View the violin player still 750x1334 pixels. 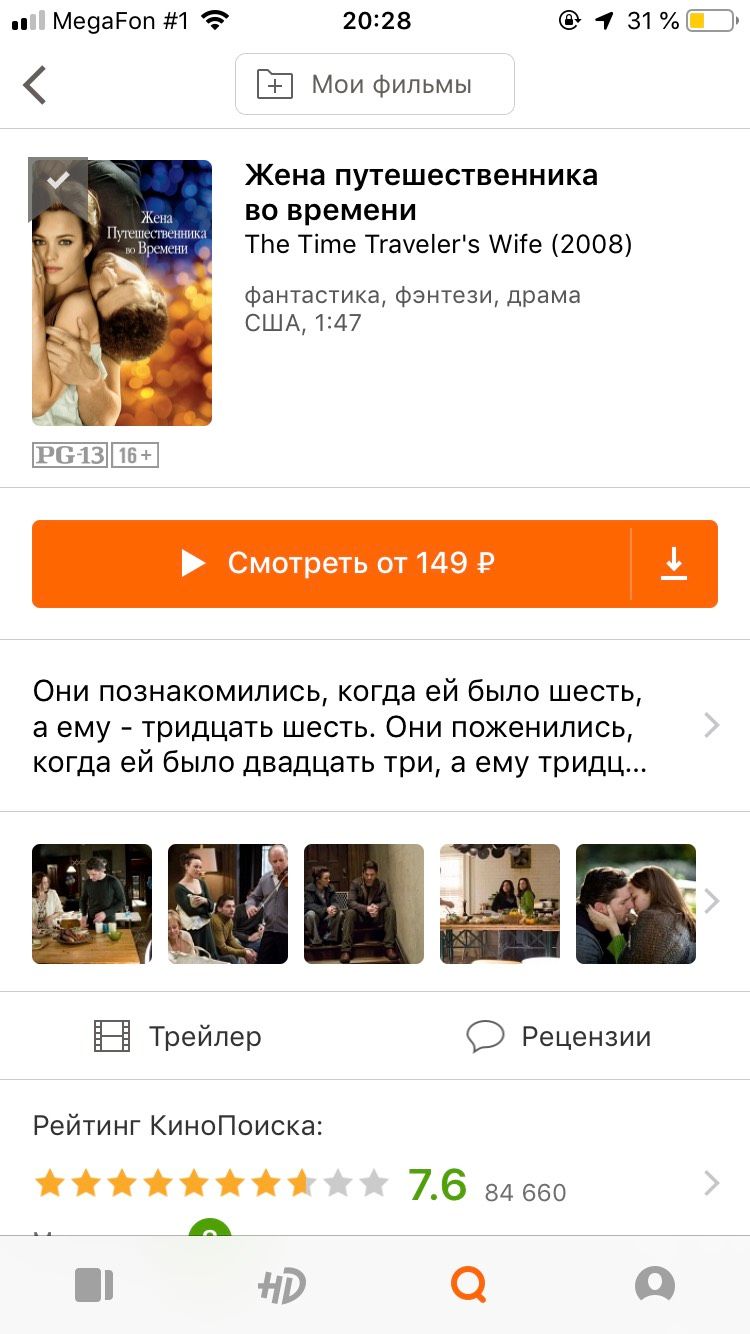click(228, 904)
